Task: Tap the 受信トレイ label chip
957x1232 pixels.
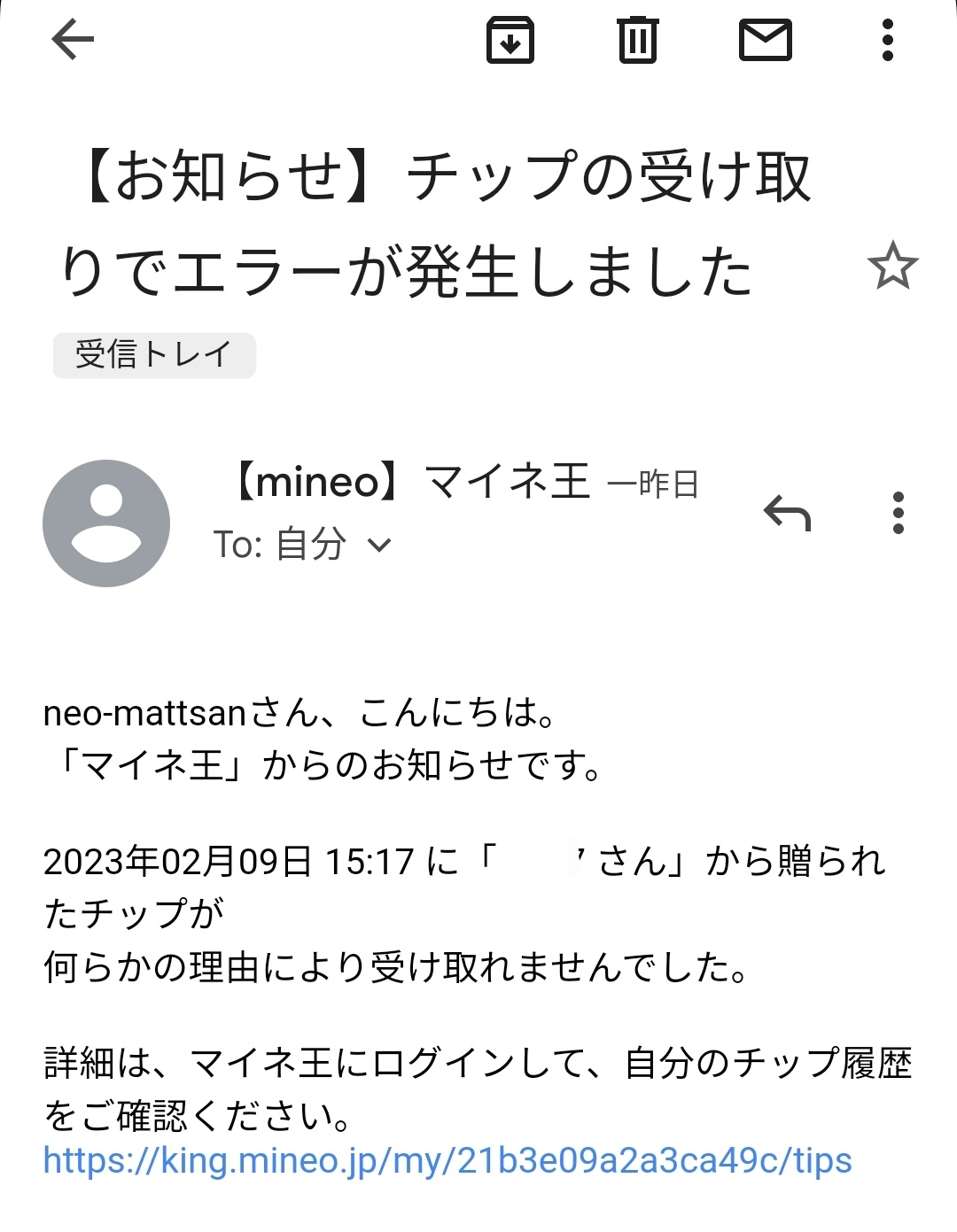Action: (154, 355)
